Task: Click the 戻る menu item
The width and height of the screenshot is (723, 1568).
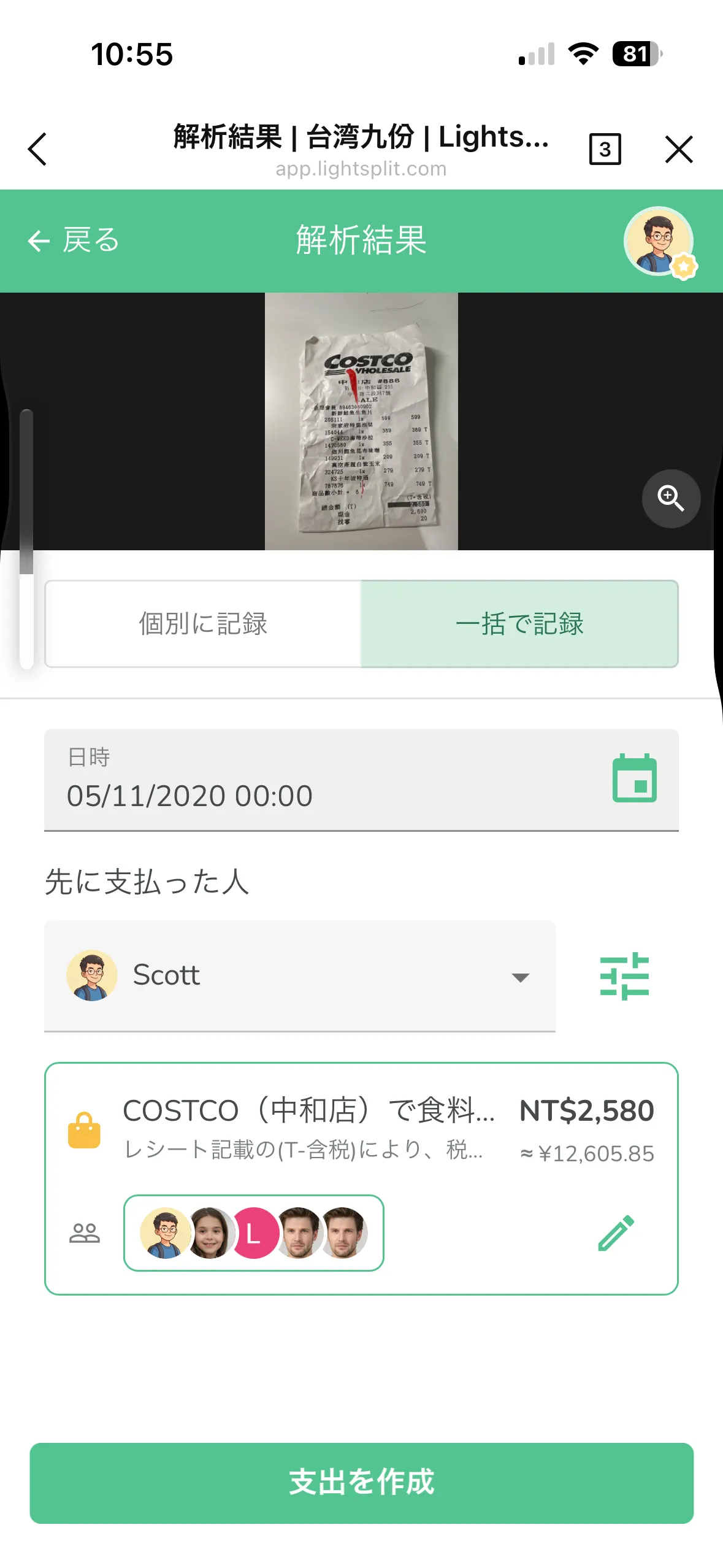Action: (x=74, y=240)
